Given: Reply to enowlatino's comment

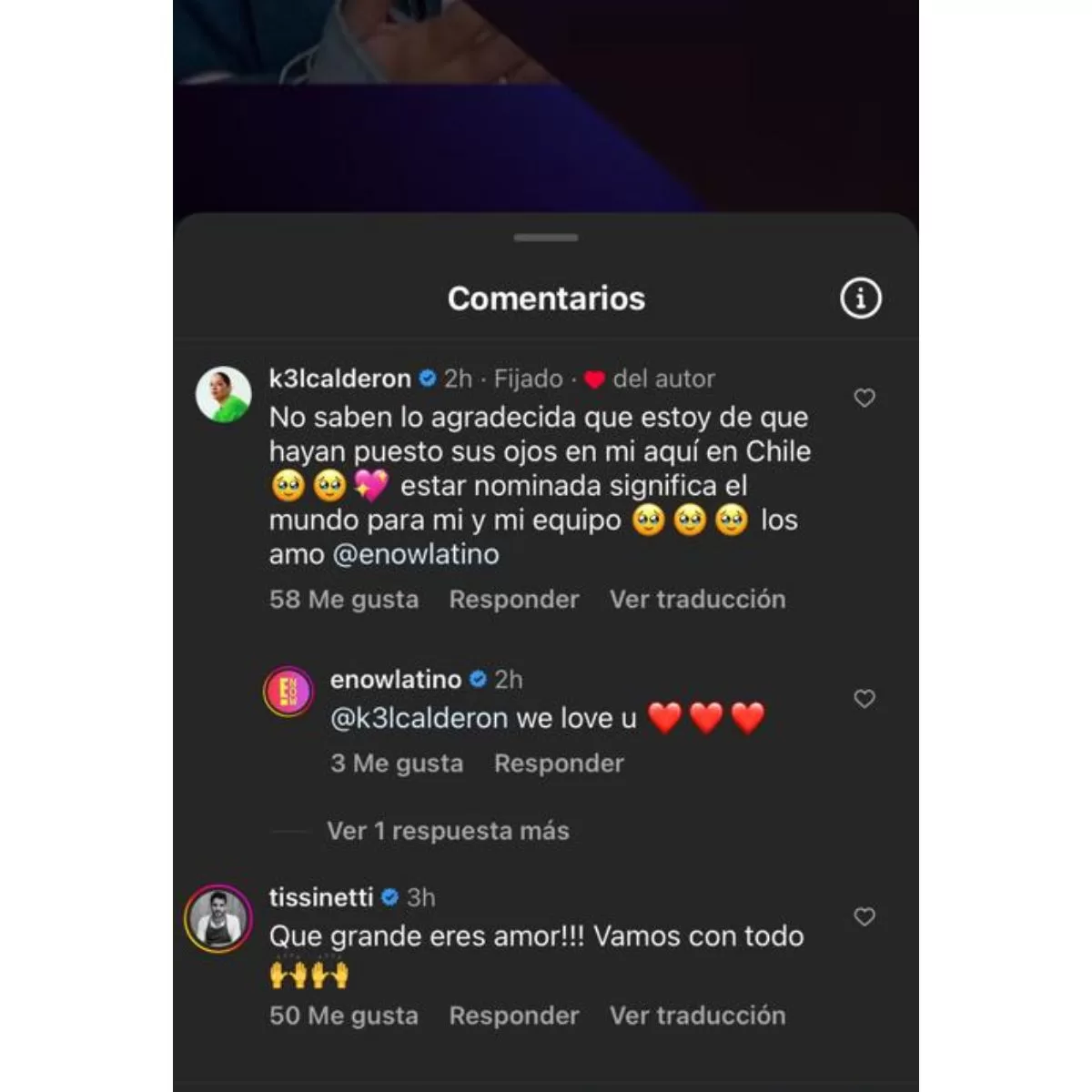Looking at the screenshot, I should 559,763.
